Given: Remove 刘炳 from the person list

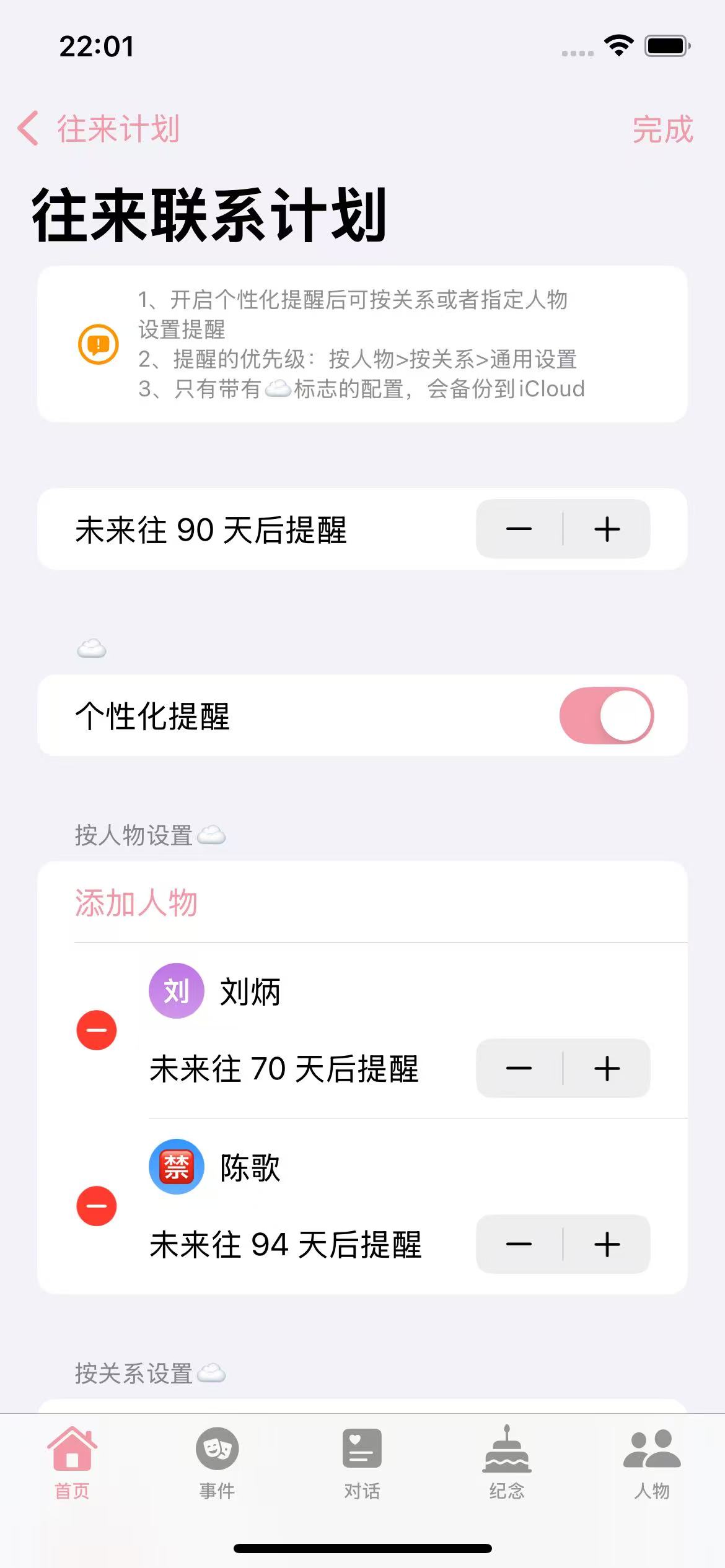Looking at the screenshot, I should click(97, 1030).
